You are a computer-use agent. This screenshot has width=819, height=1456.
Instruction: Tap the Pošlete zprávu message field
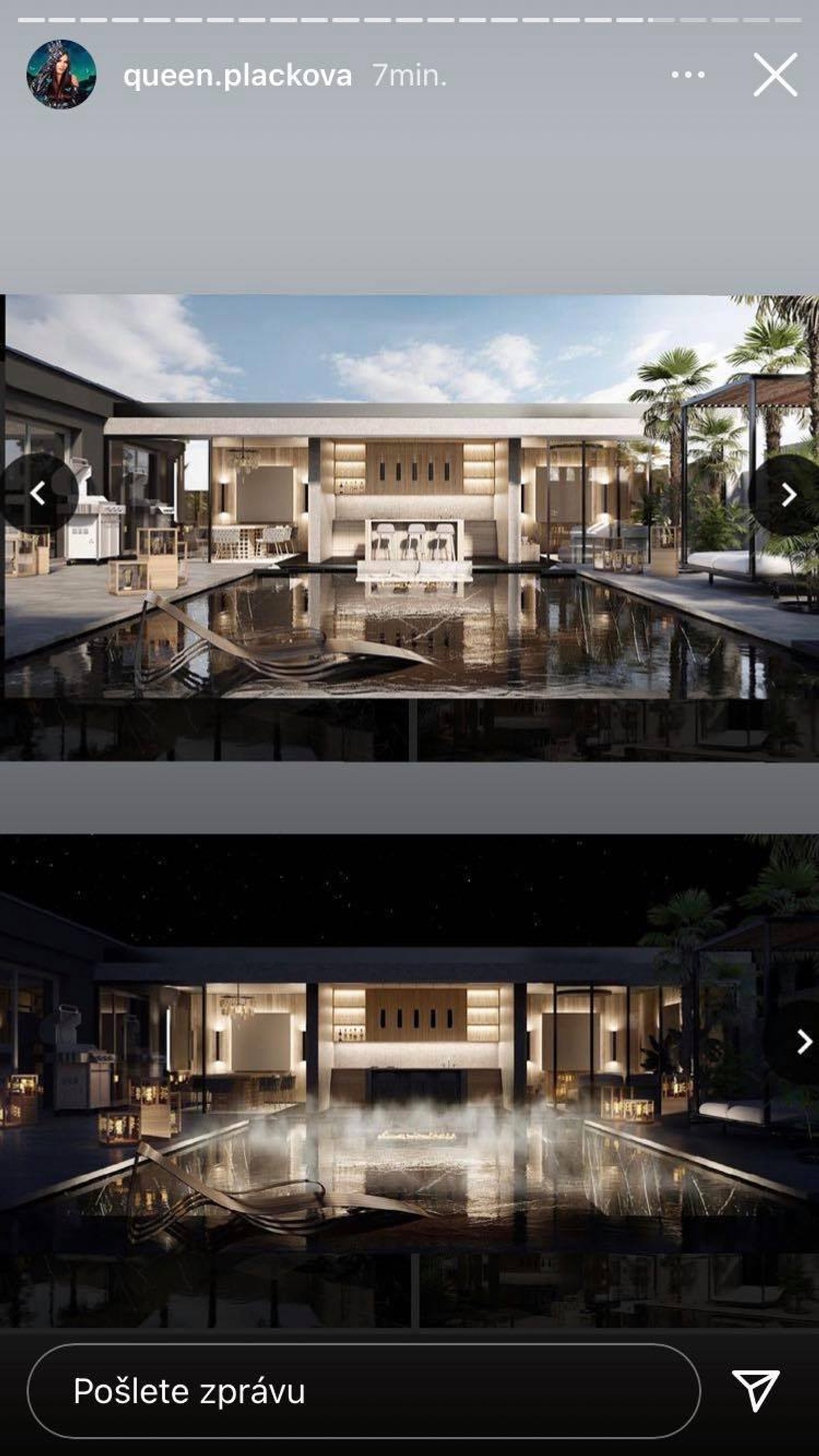pyautogui.click(x=364, y=1391)
